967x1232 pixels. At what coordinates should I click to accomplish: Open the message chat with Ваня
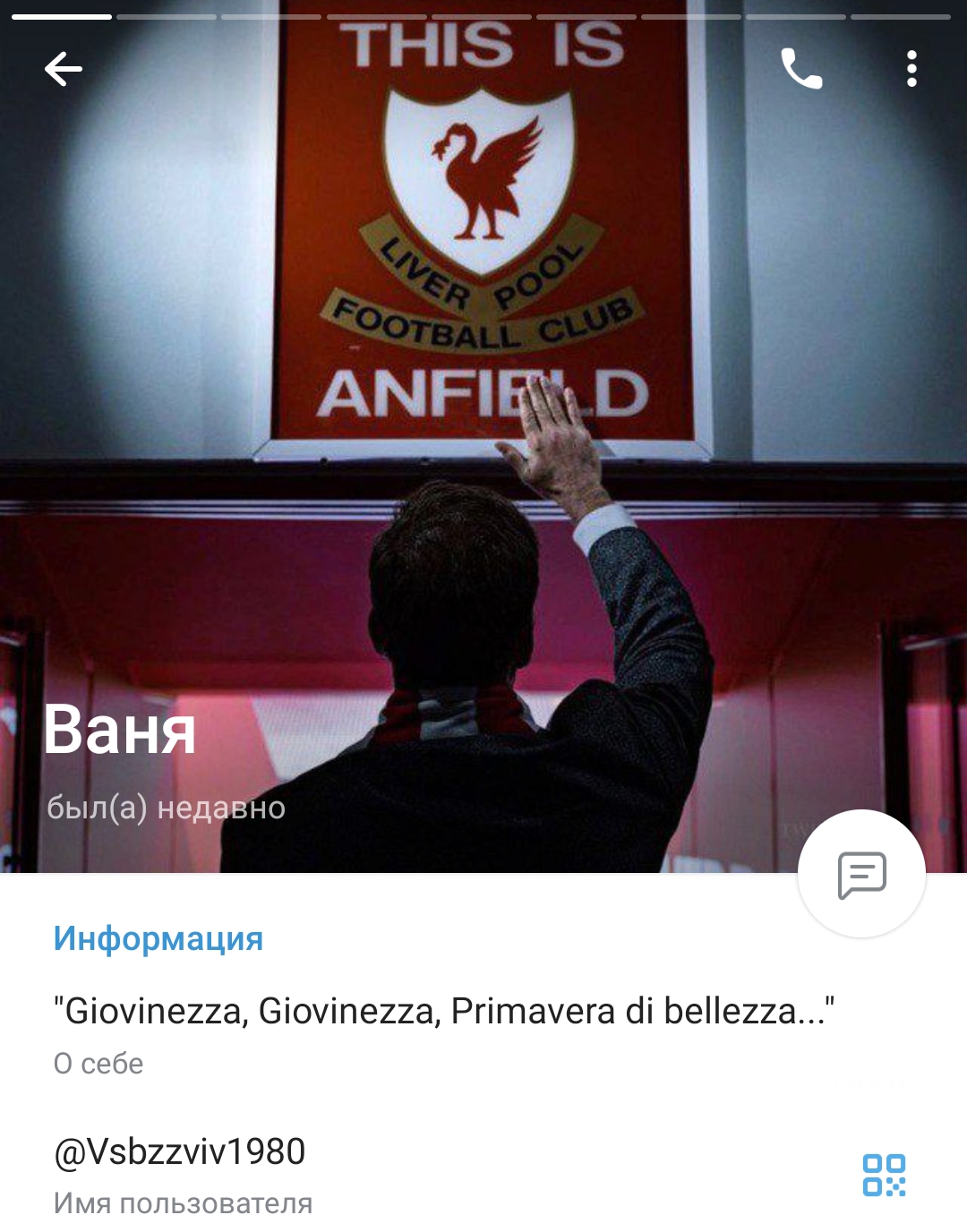[861, 874]
